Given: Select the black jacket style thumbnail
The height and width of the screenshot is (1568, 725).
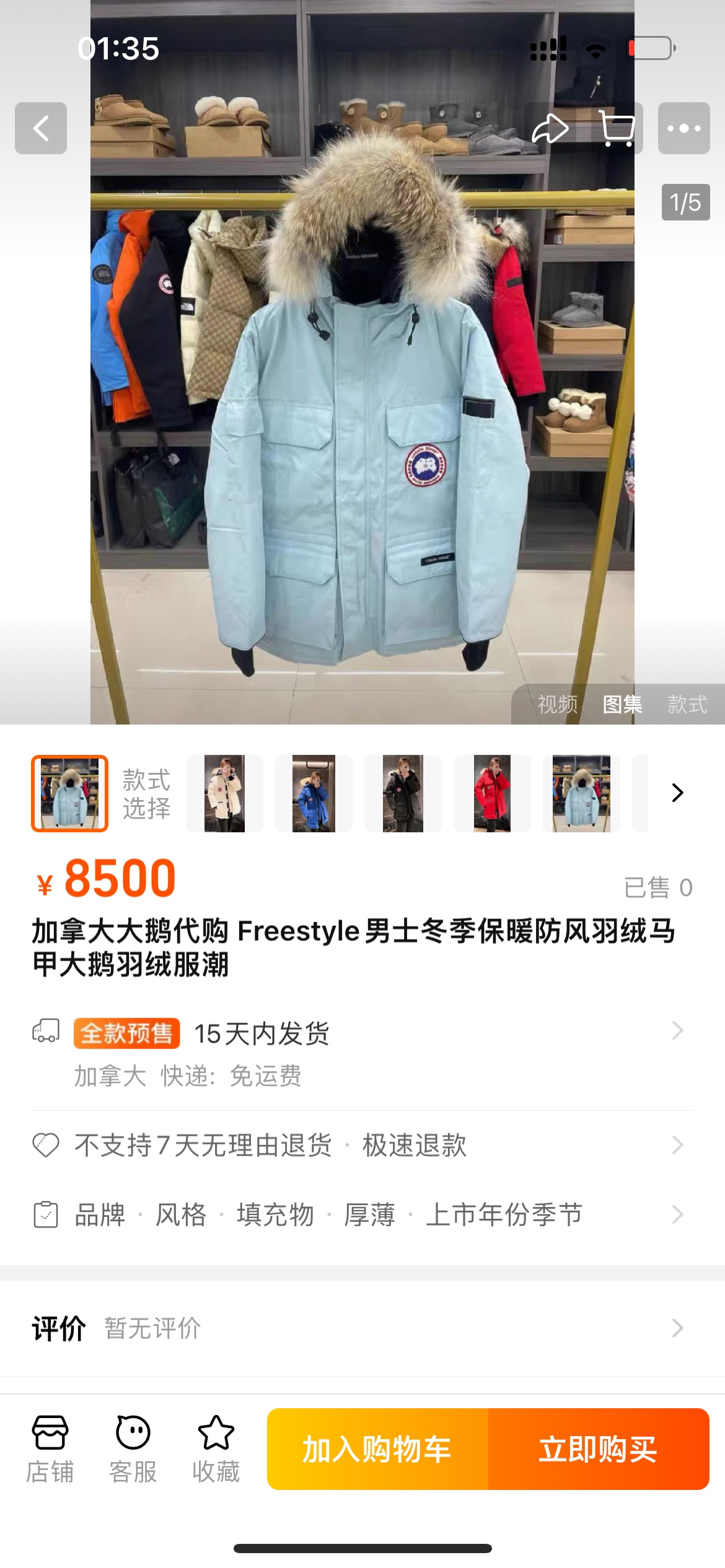Looking at the screenshot, I should (x=403, y=793).
